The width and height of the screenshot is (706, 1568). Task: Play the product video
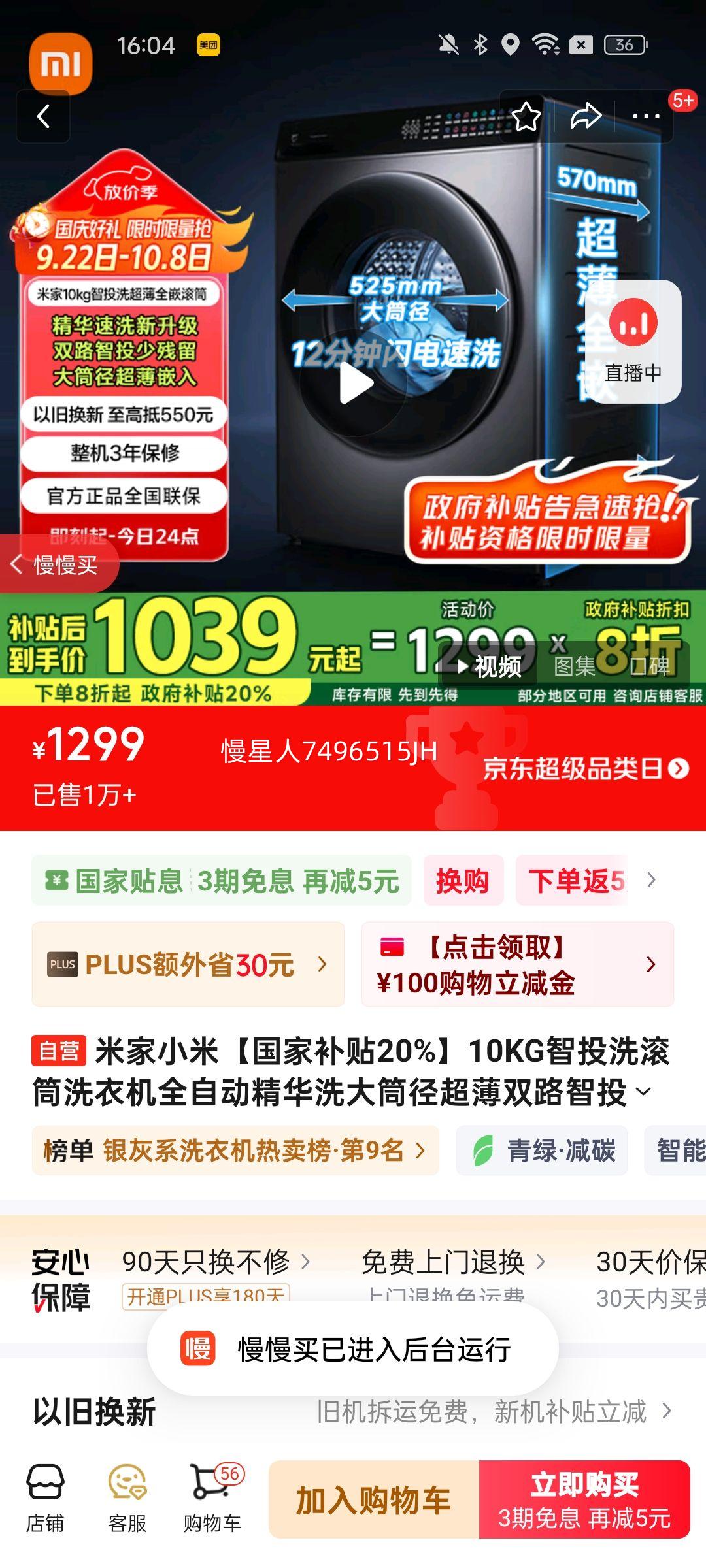[x=356, y=384]
